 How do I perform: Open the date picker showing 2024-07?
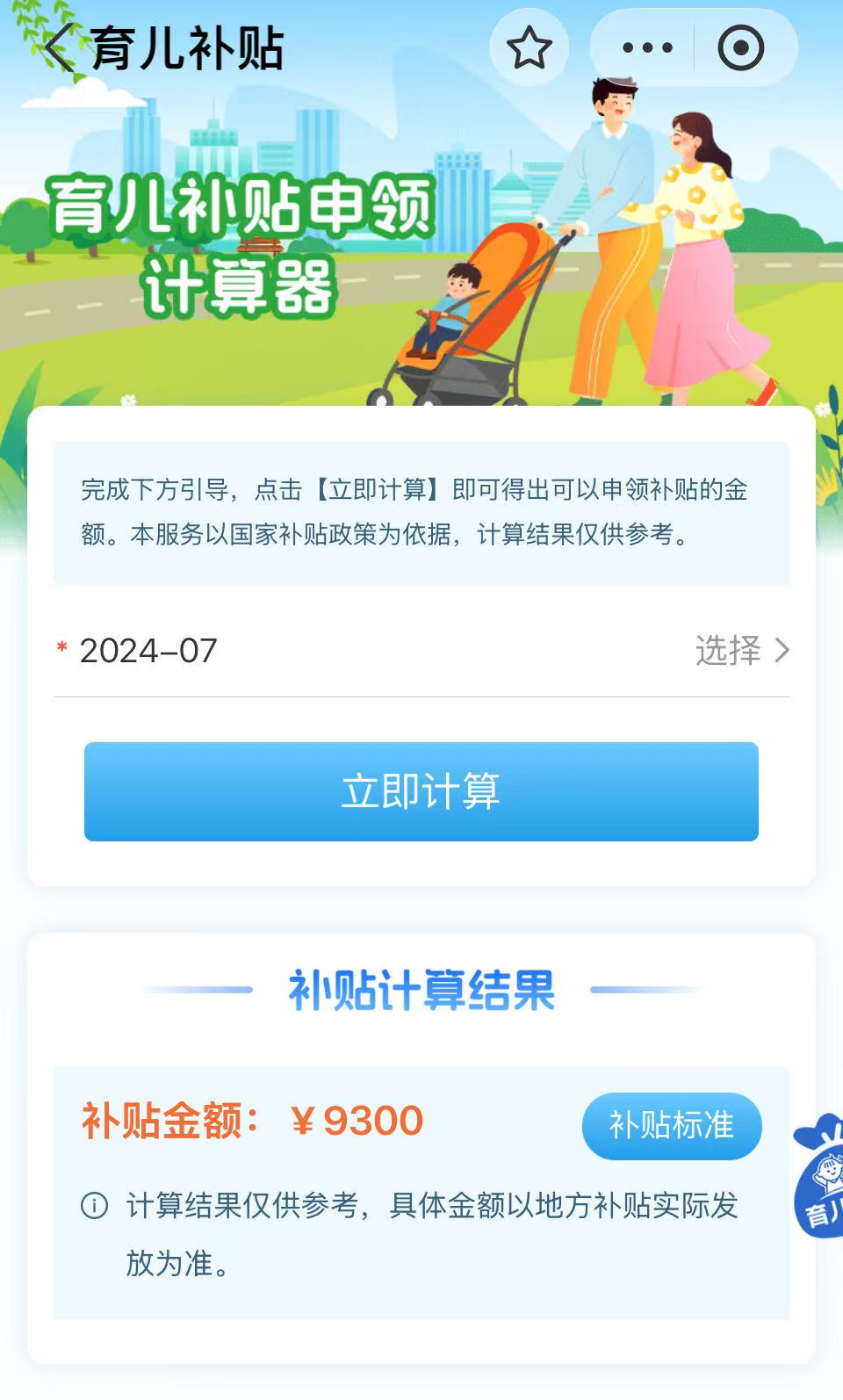tap(742, 651)
